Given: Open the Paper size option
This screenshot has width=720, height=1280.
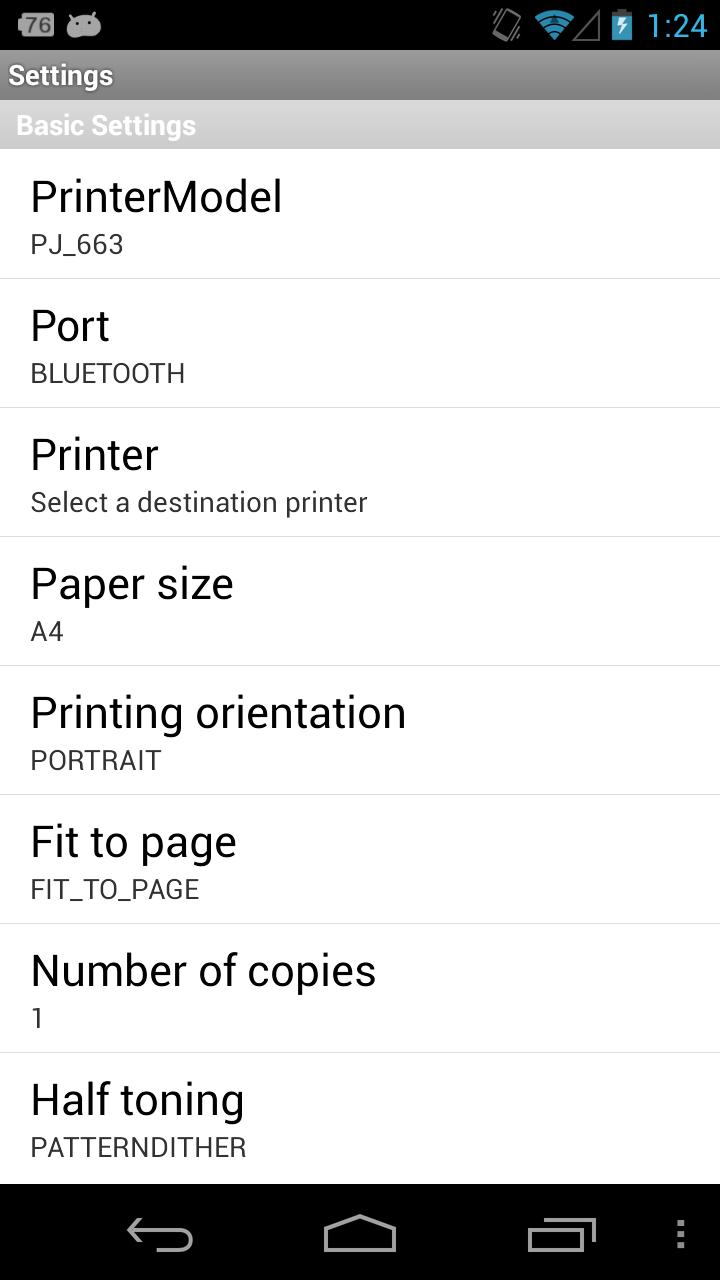Looking at the screenshot, I should (x=360, y=601).
